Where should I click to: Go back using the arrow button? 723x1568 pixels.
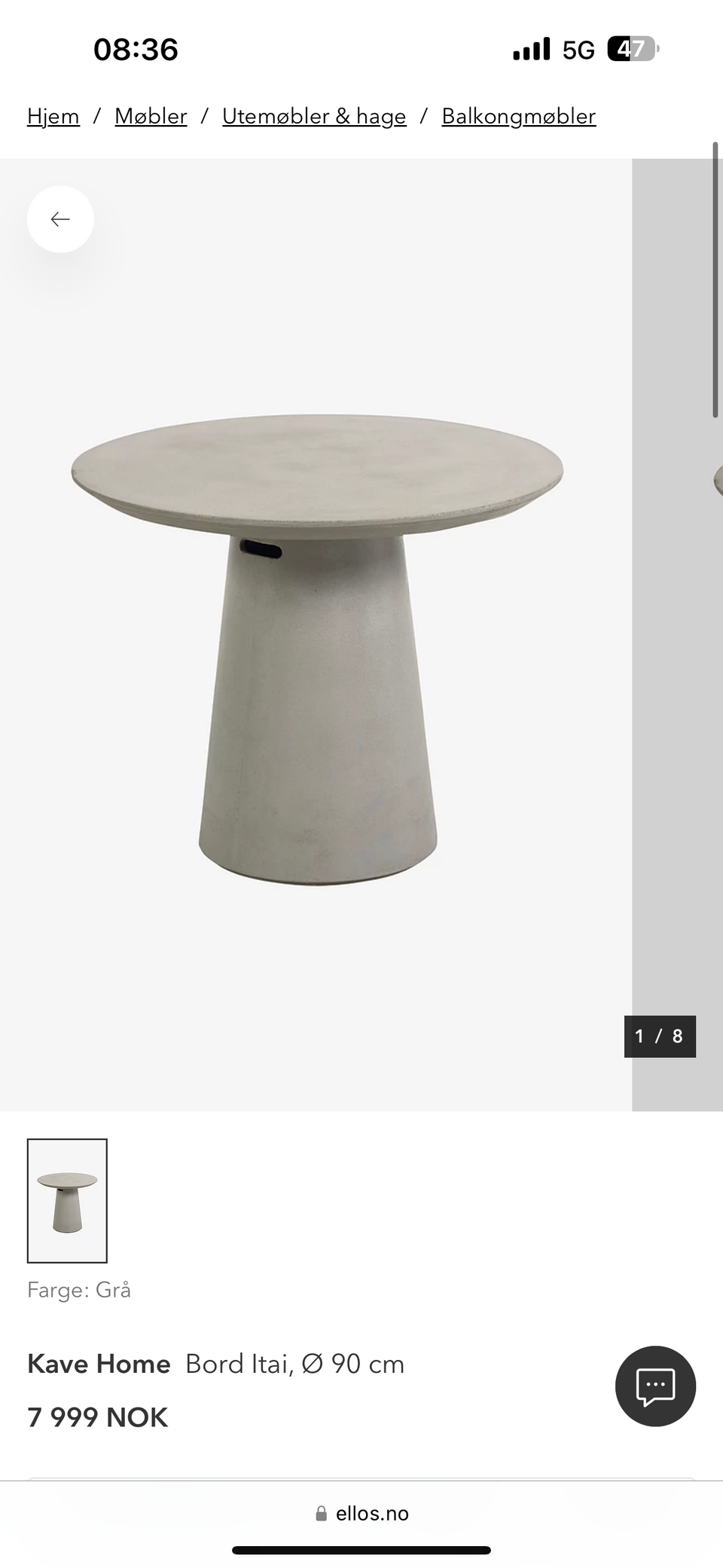[60, 219]
